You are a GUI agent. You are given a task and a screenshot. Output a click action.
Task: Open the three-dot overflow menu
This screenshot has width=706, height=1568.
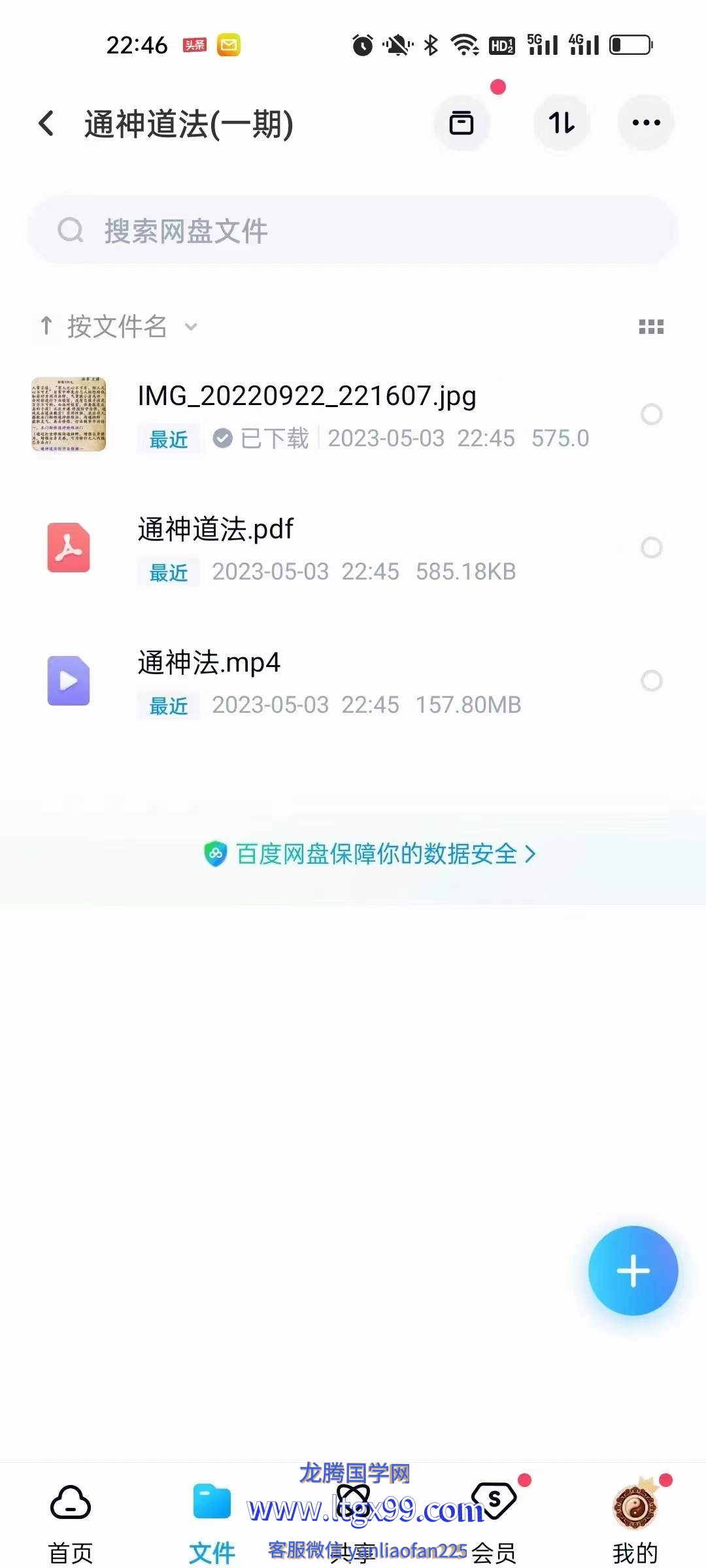(x=646, y=123)
